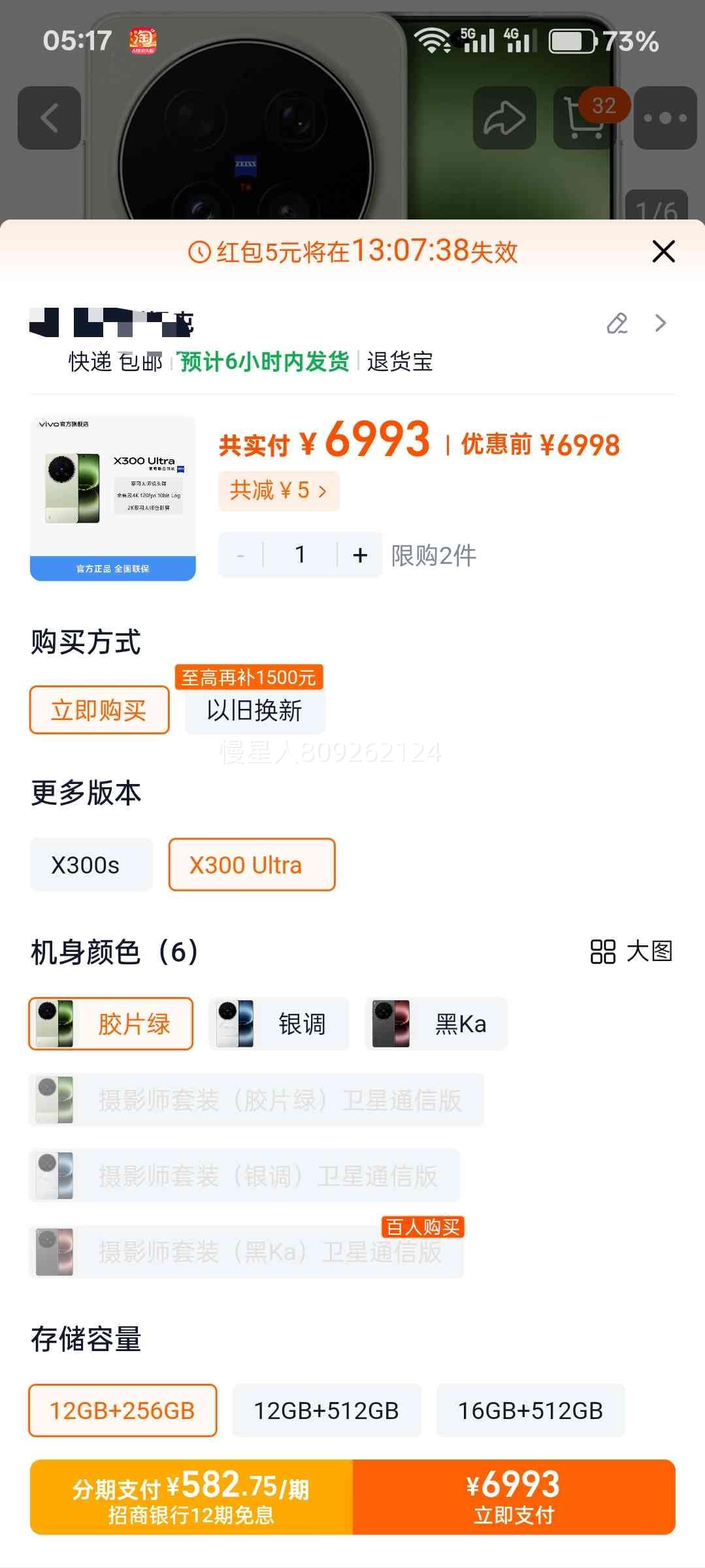Increase quantity with the + stepper
The image size is (705, 1568).
(359, 554)
